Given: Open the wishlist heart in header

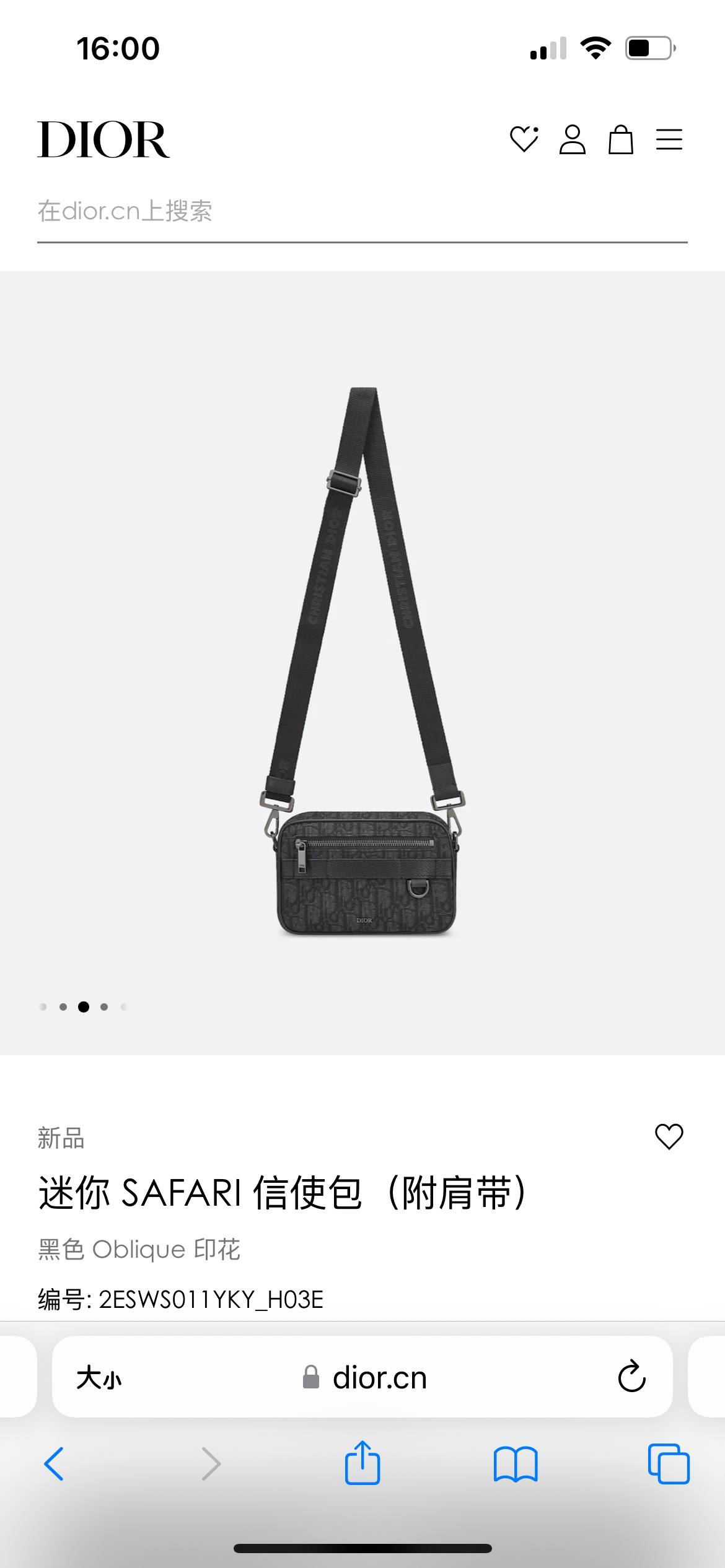Looking at the screenshot, I should click(x=524, y=139).
